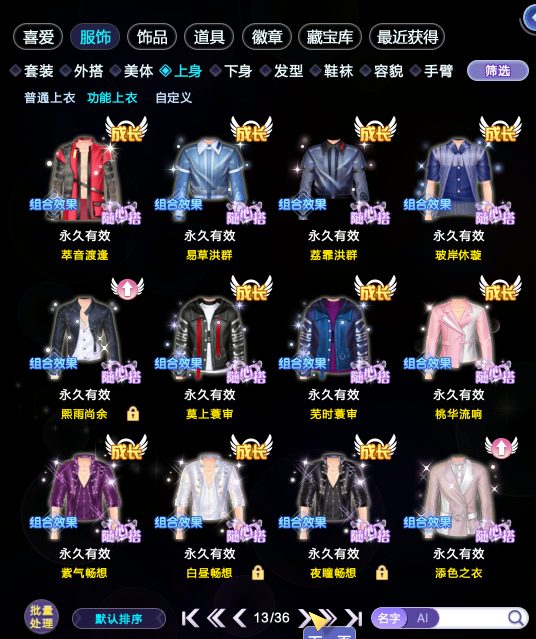Switch to the 普通上衣 sub-tab
Screen dimensions: 536x639
coord(49,98)
